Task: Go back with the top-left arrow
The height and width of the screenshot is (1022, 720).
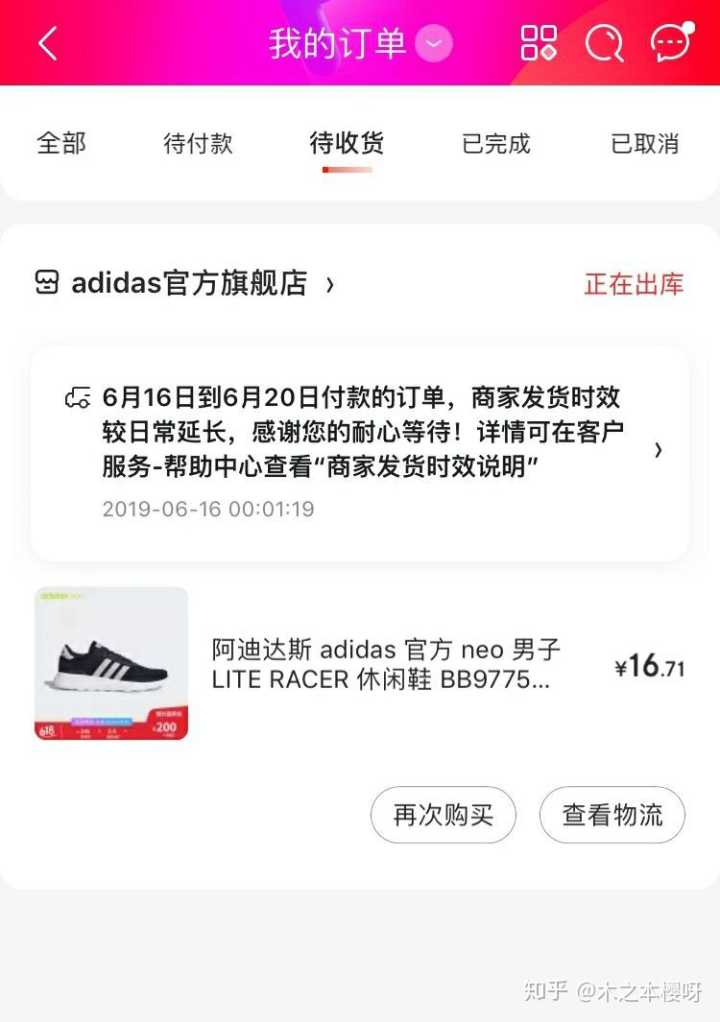Action: pos(47,44)
